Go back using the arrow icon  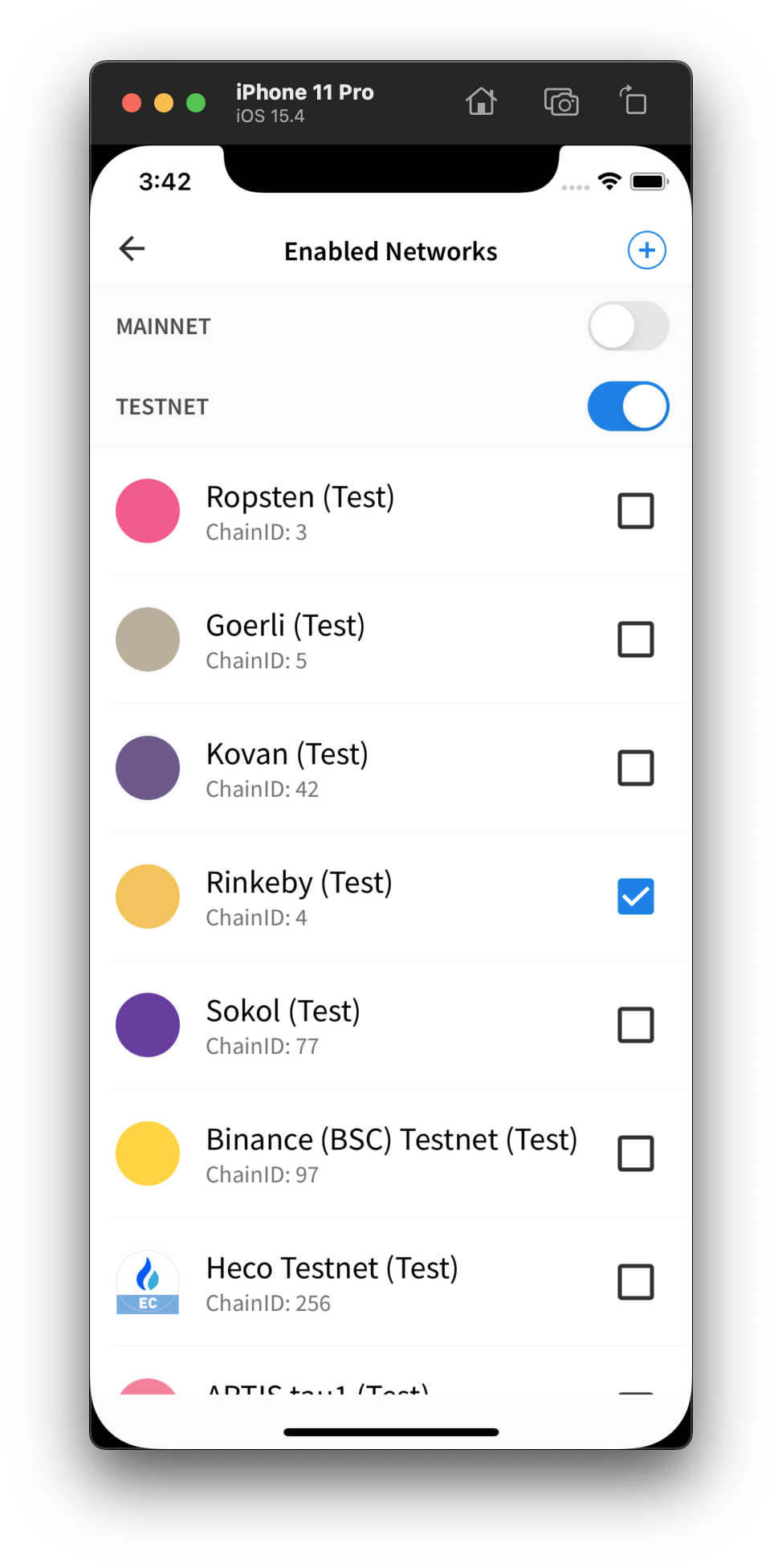click(x=132, y=249)
